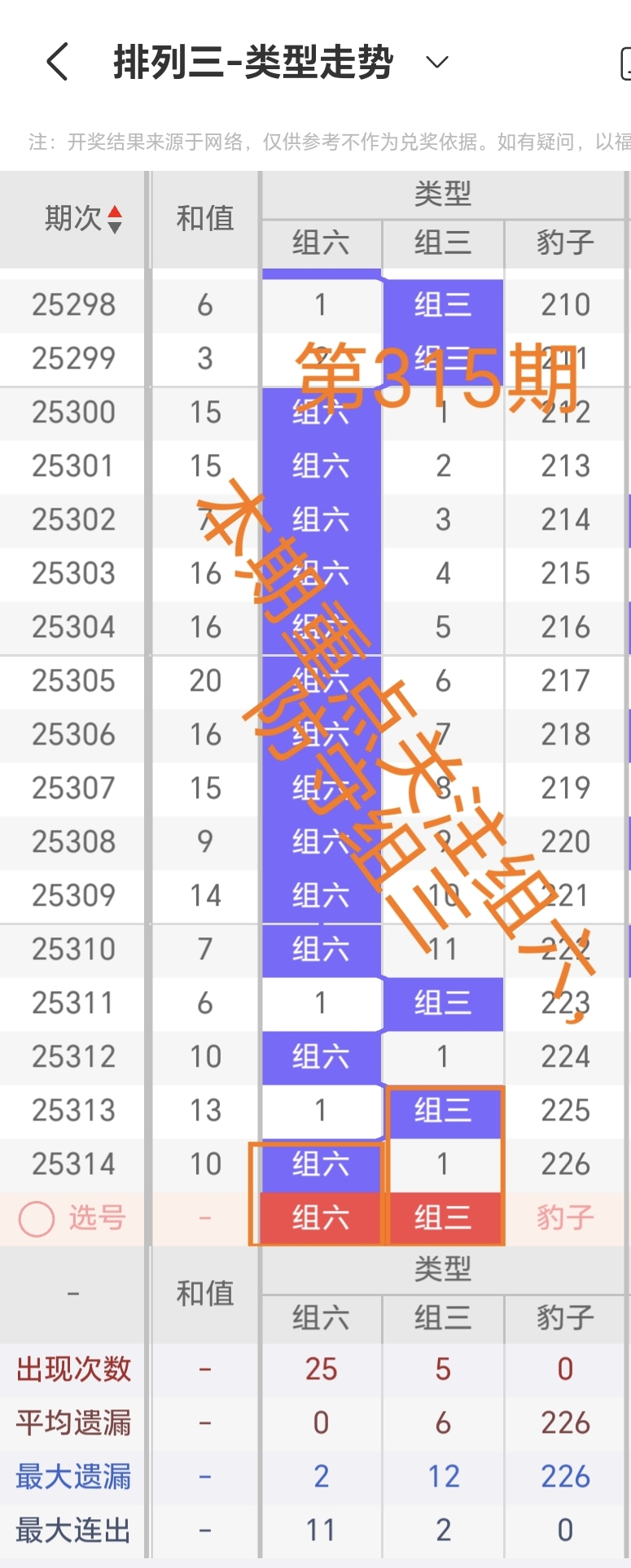
Task: Switch to the 组六 column header
Action: [320, 243]
